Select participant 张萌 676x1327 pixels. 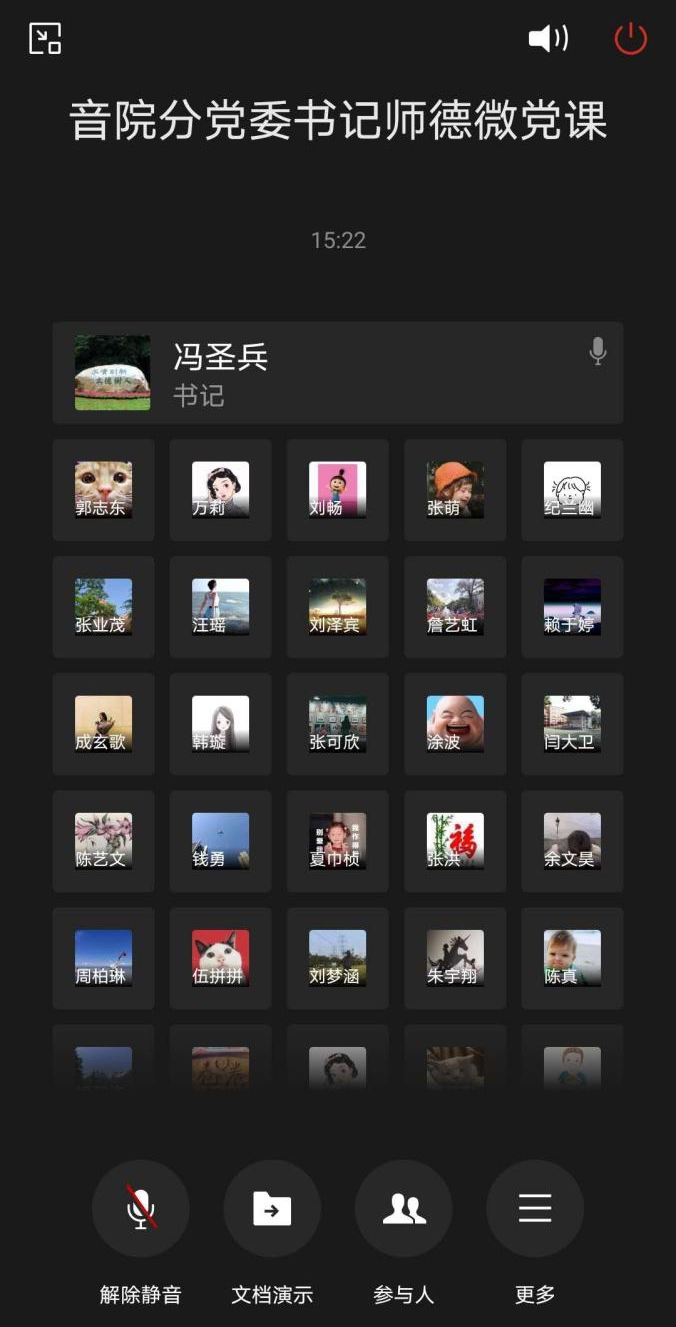(x=455, y=490)
